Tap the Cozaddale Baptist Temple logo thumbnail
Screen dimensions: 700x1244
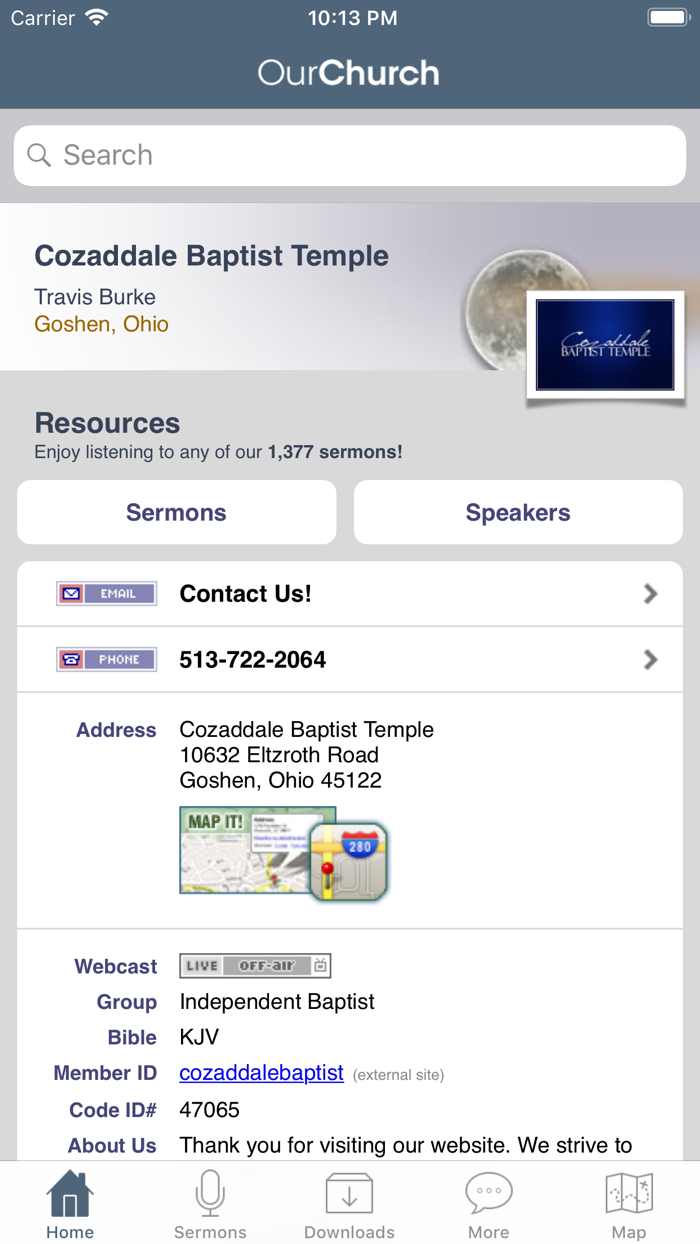point(605,345)
